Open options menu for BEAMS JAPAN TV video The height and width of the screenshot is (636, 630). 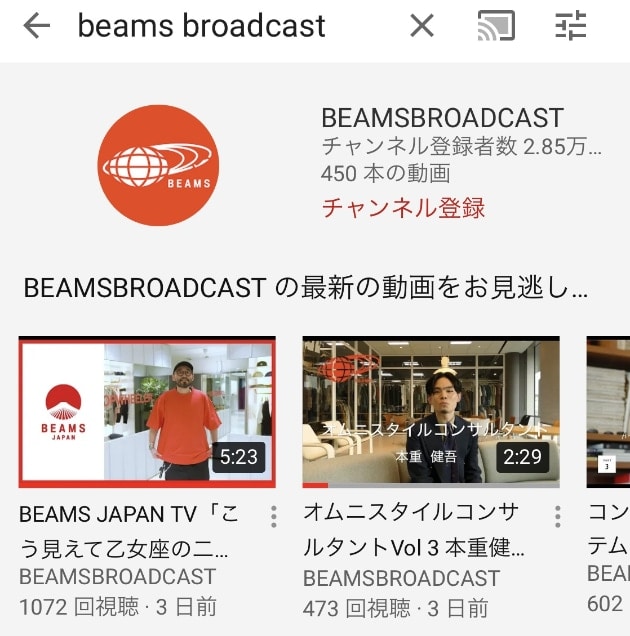(273, 516)
